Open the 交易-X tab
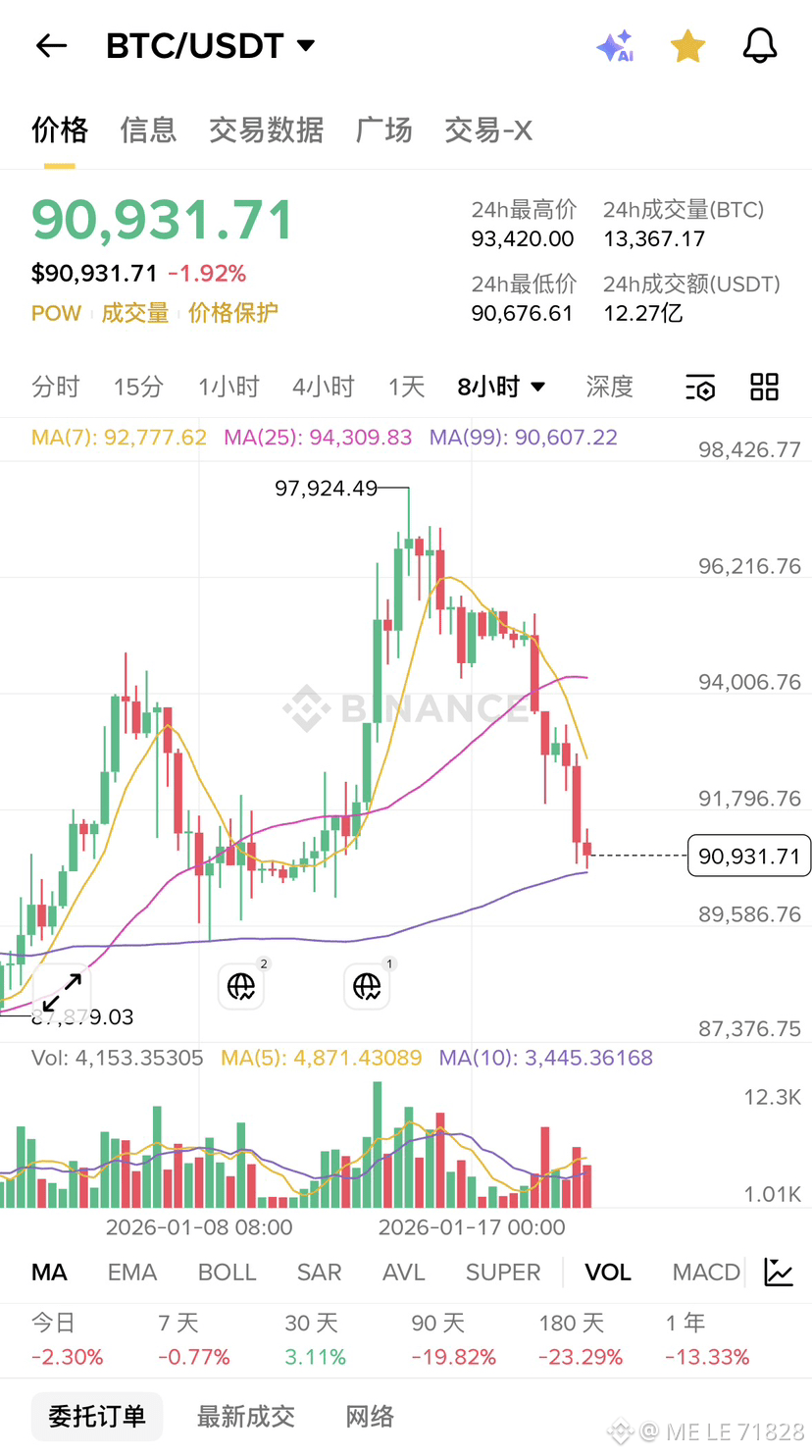812x1456 pixels. tap(488, 130)
